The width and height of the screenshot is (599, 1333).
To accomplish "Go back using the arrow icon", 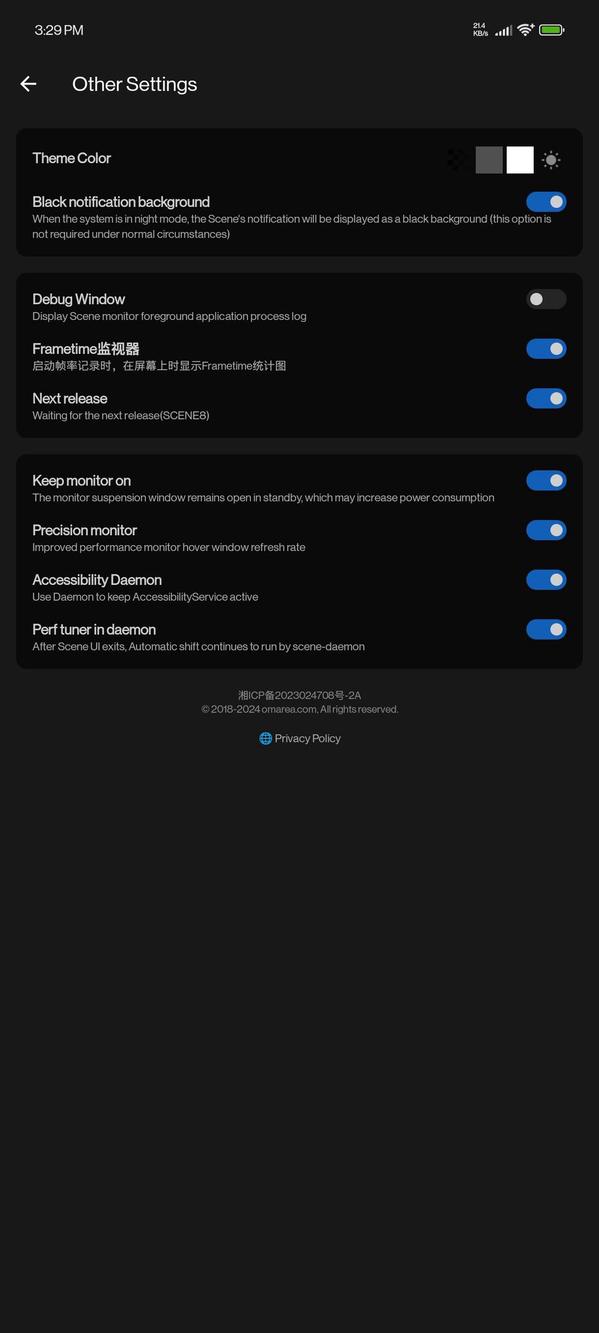I will [28, 84].
